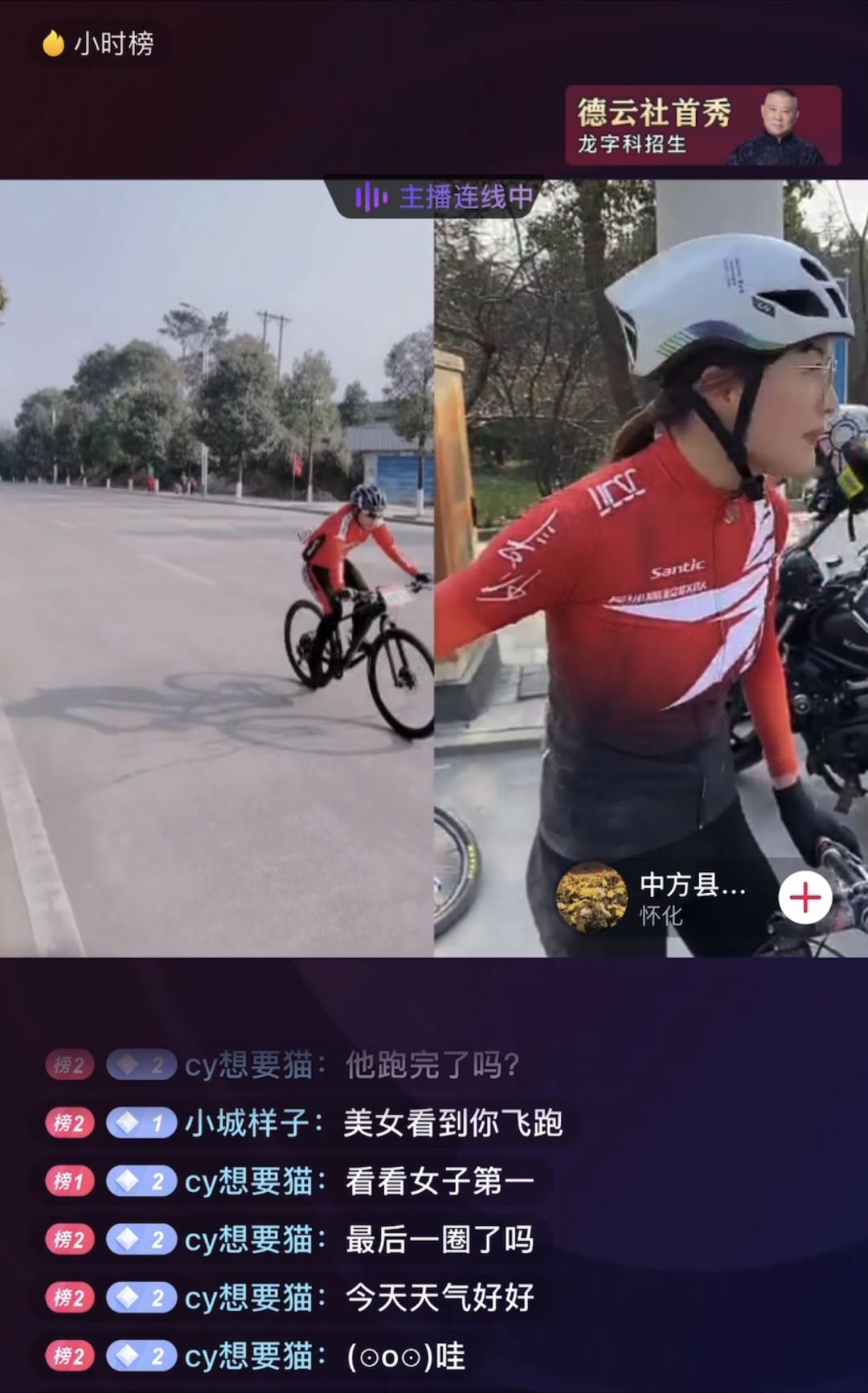The width and height of the screenshot is (868, 1393).
Task: Tap the 主播连线中 co-streaming indicator
Action: pos(444,197)
